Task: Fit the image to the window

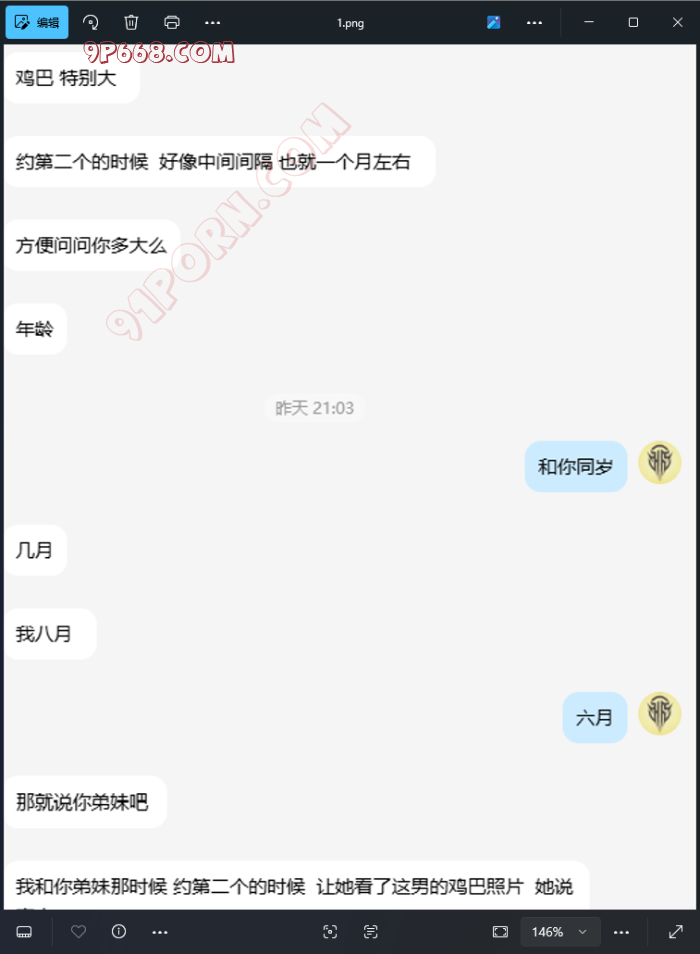Action: (500, 932)
